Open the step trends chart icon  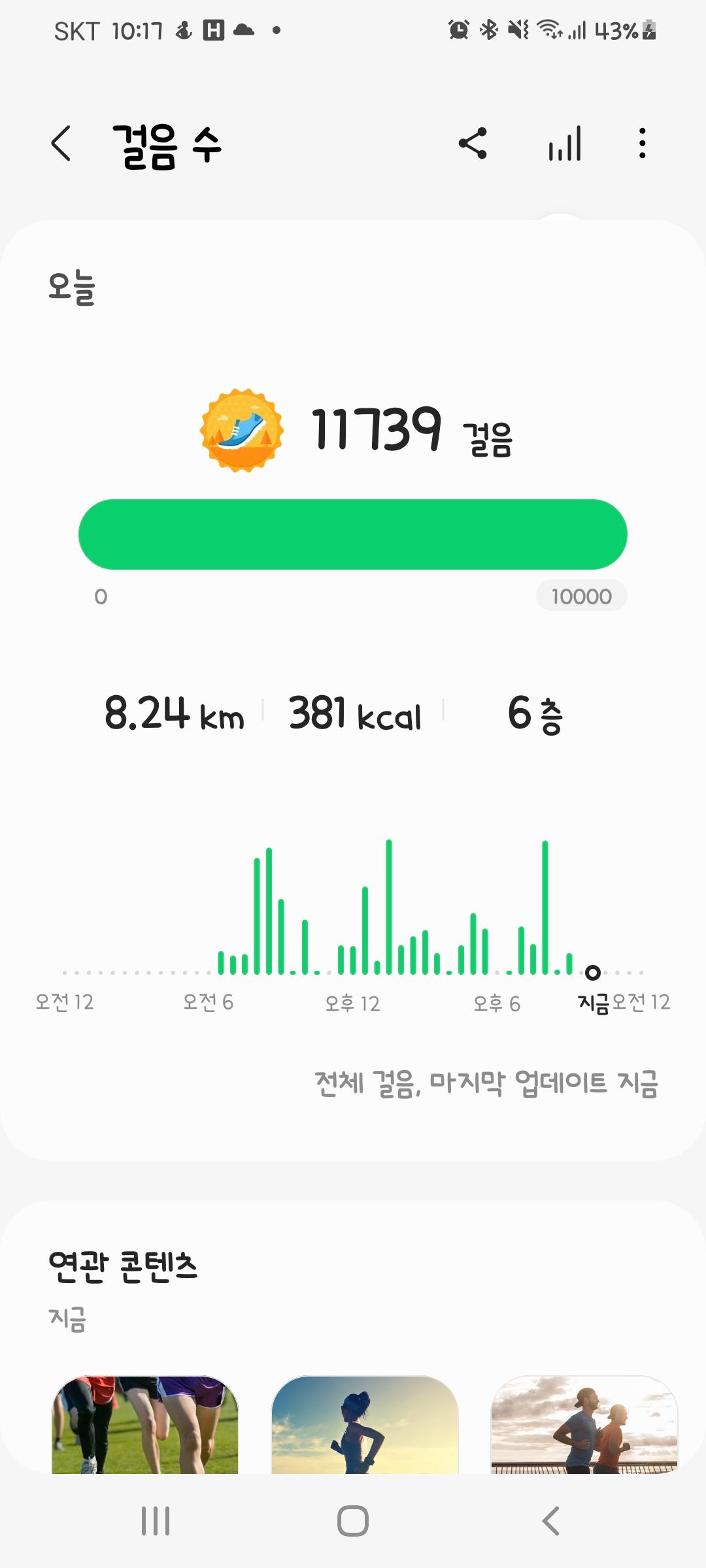[565, 144]
